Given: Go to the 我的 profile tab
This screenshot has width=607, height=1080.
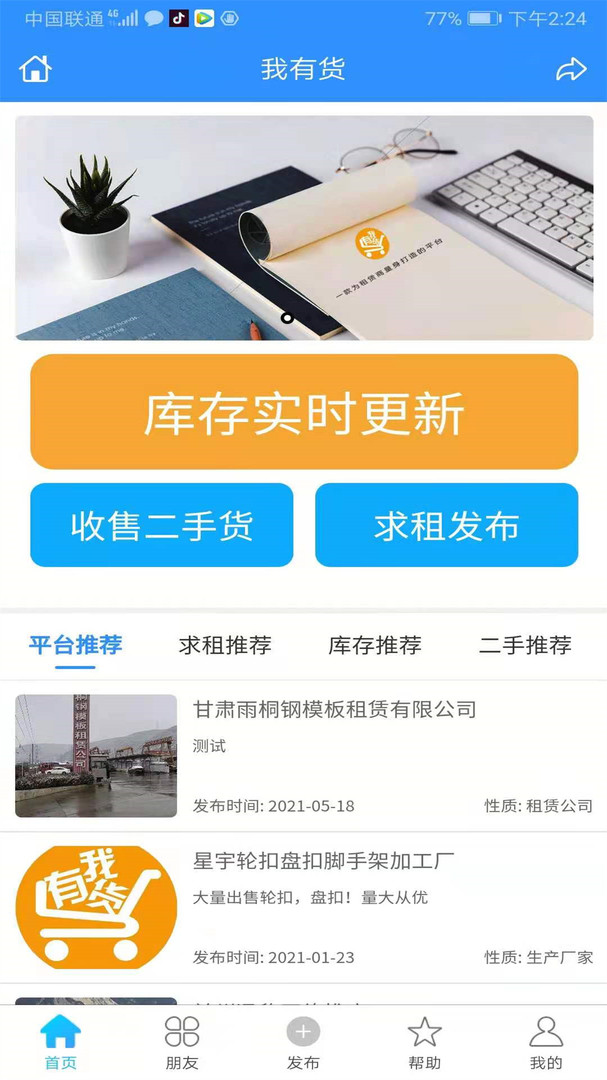Looking at the screenshot, I should [546, 1042].
